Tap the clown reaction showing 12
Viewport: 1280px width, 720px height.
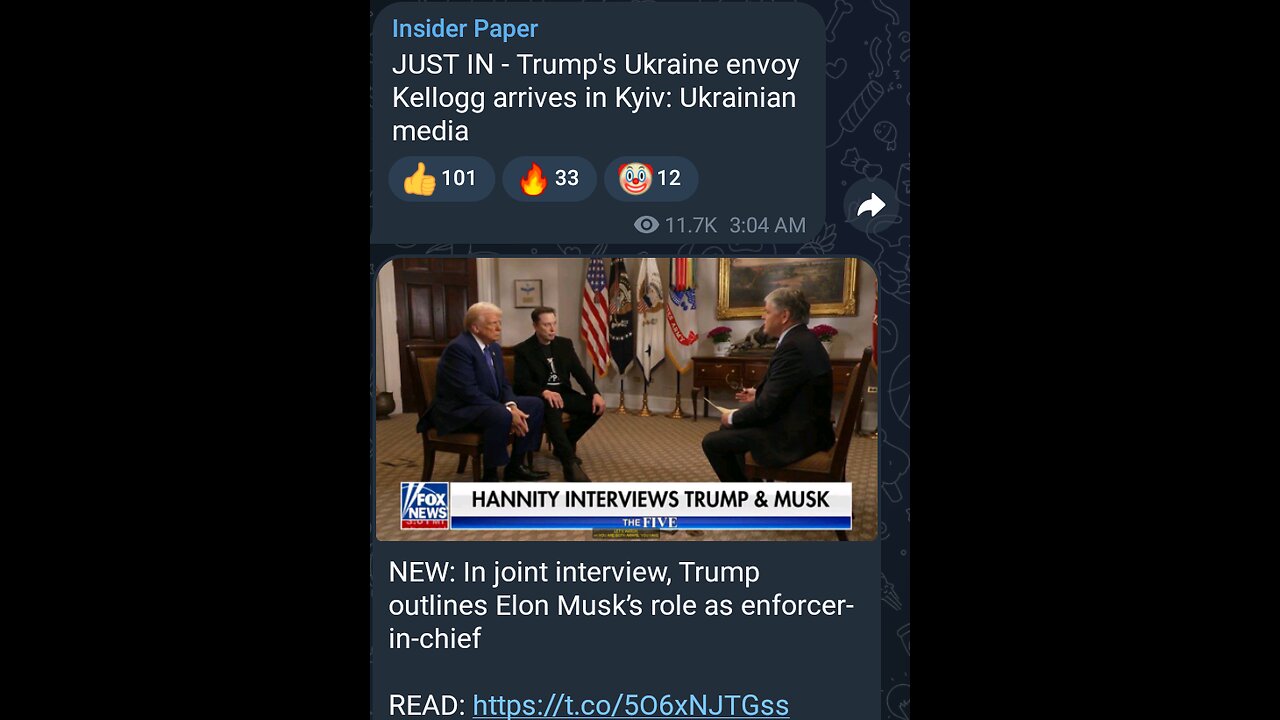pyautogui.click(x=651, y=179)
